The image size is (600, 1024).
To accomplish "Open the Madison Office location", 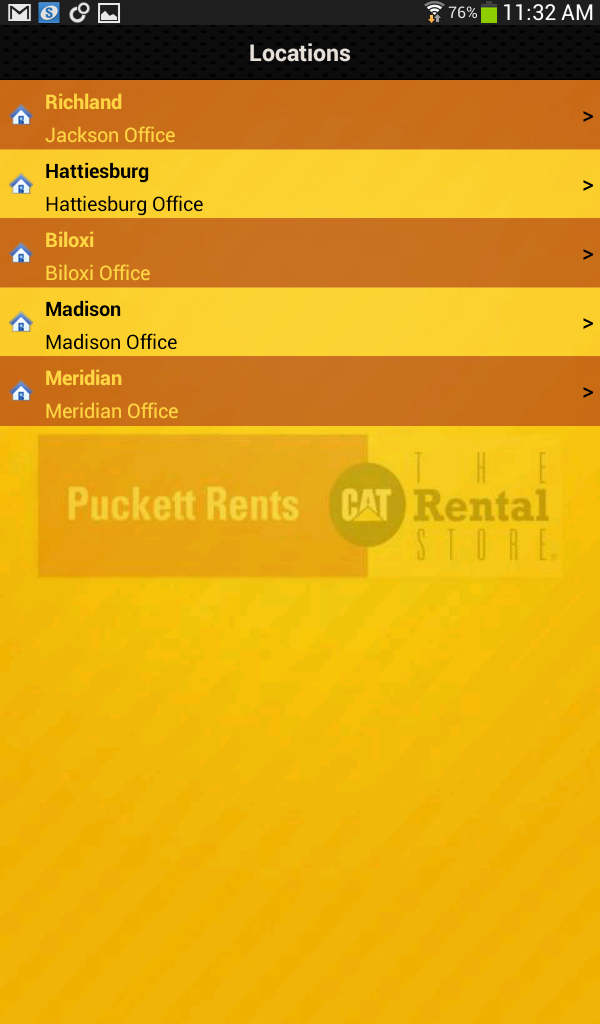I will [x=300, y=323].
